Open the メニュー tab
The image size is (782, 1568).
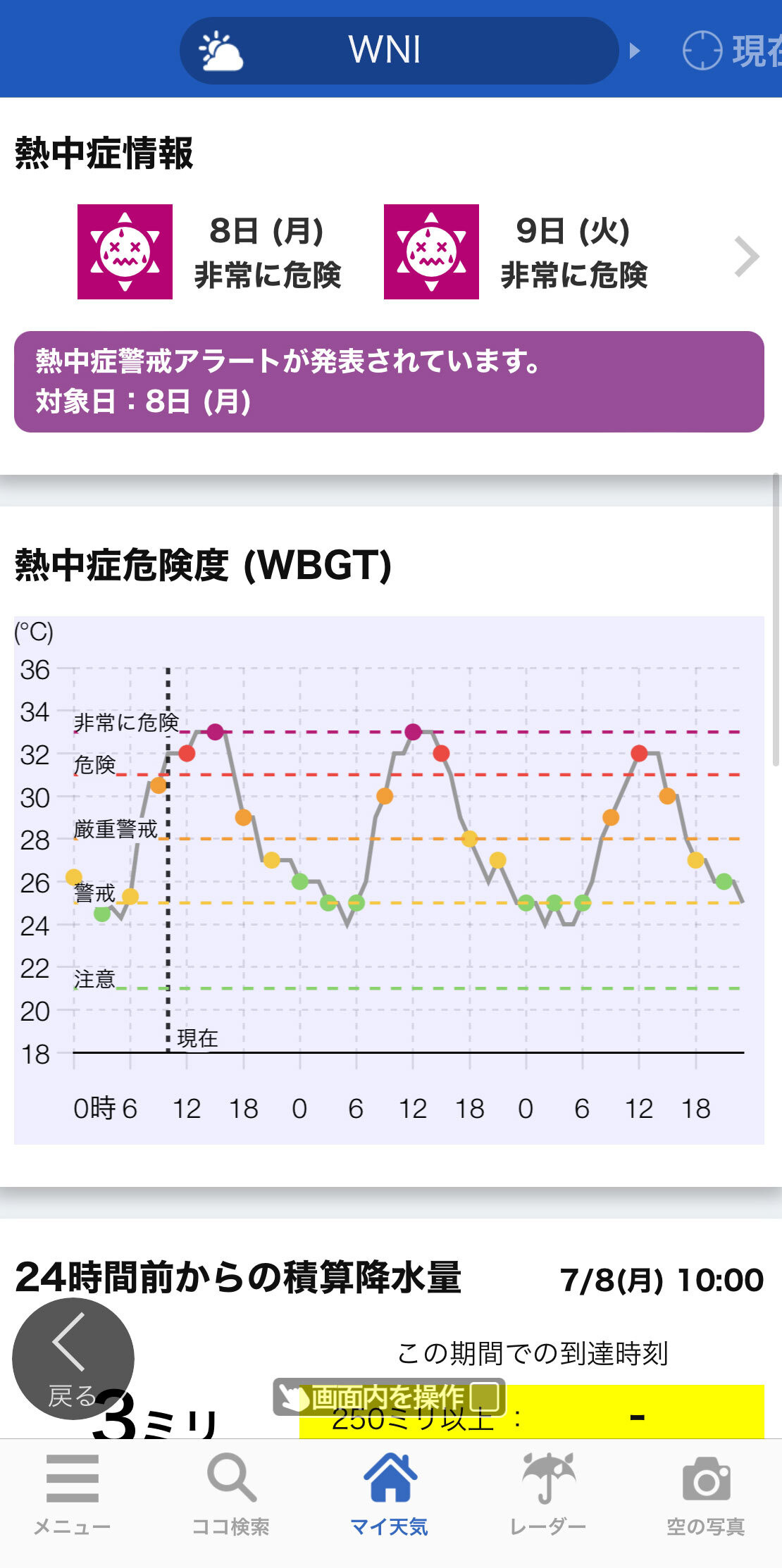pyautogui.click(x=73, y=1494)
